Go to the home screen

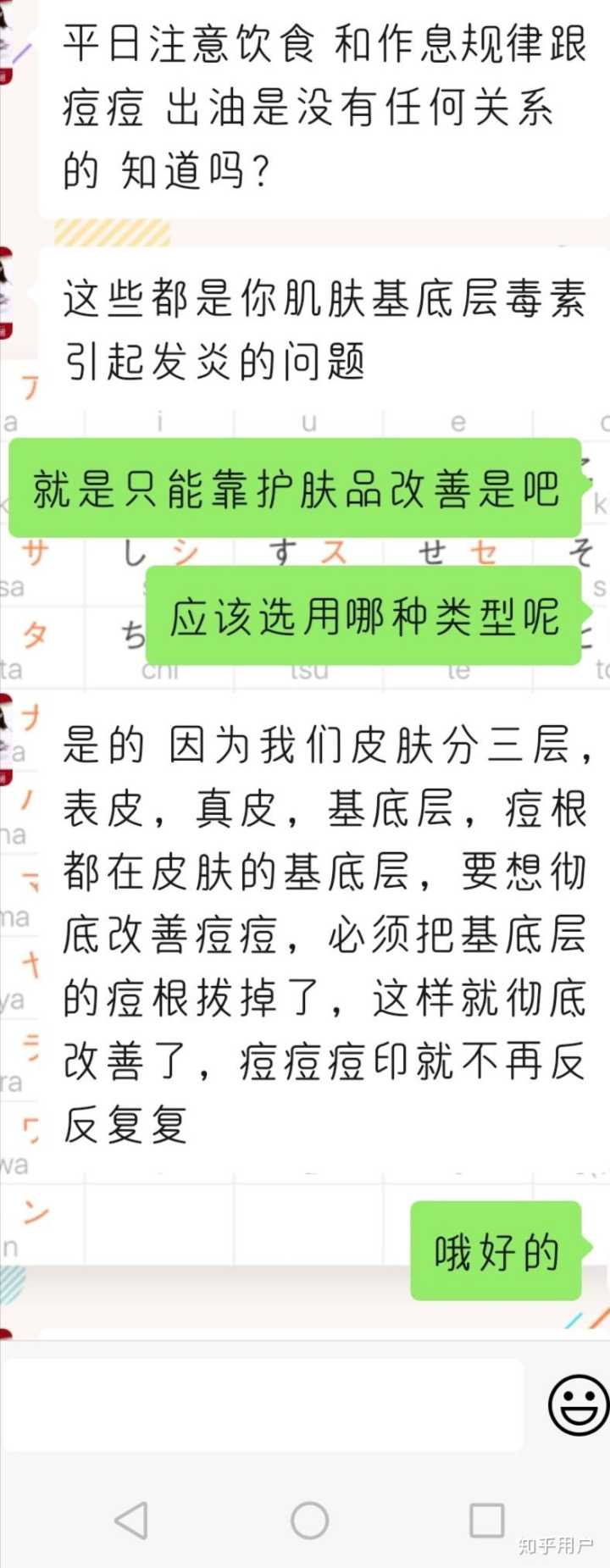(309, 1521)
